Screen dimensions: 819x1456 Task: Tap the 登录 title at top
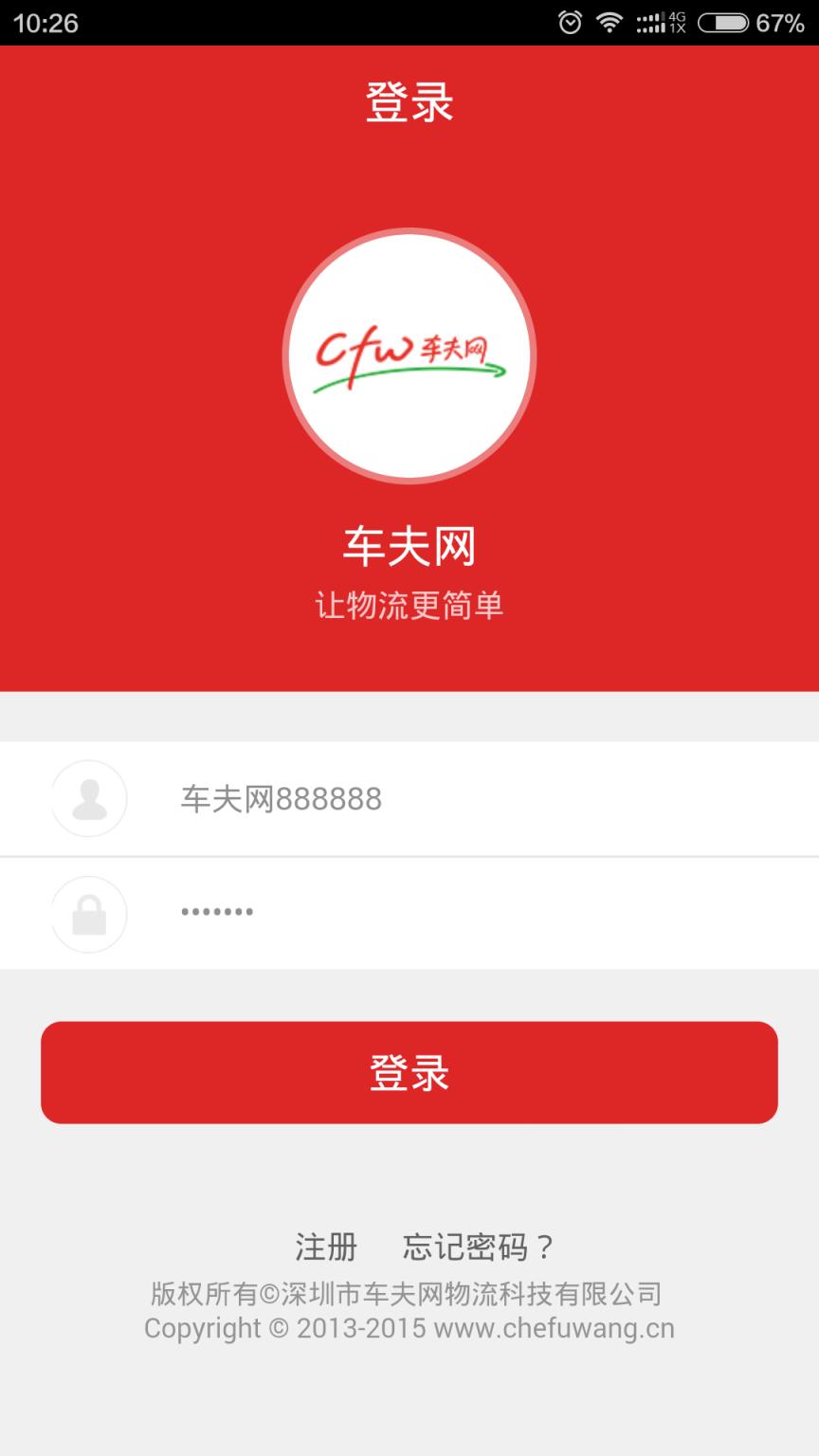pos(409,101)
